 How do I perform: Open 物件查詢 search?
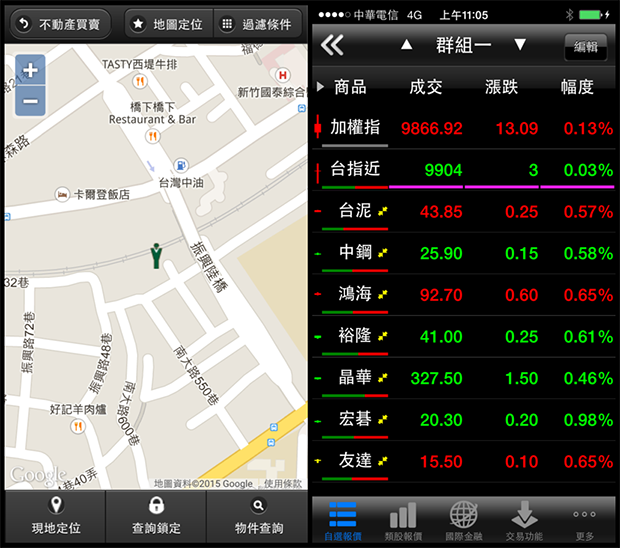coord(257,516)
